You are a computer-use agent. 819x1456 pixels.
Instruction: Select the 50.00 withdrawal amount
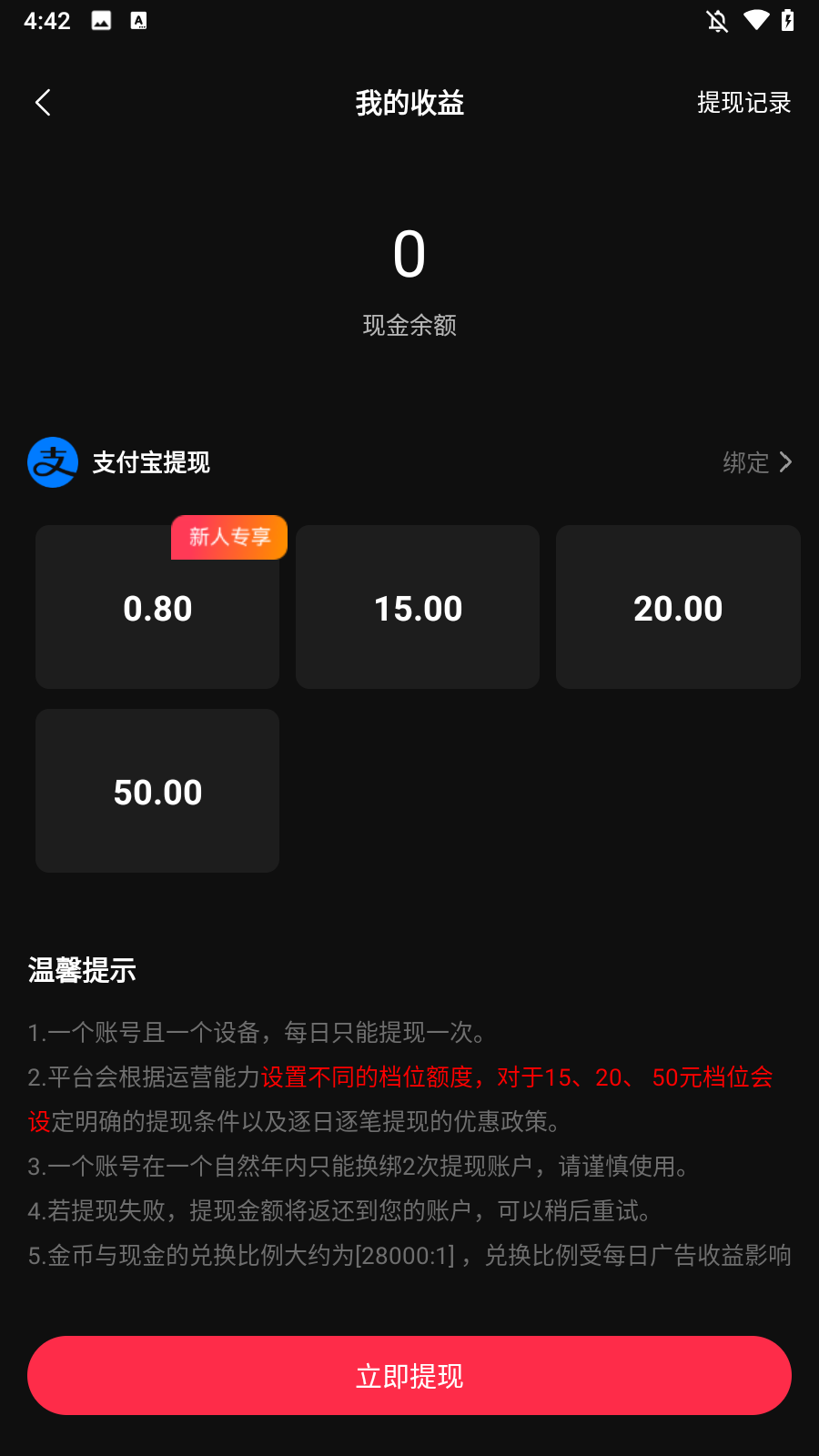click(x=157, y=791)
